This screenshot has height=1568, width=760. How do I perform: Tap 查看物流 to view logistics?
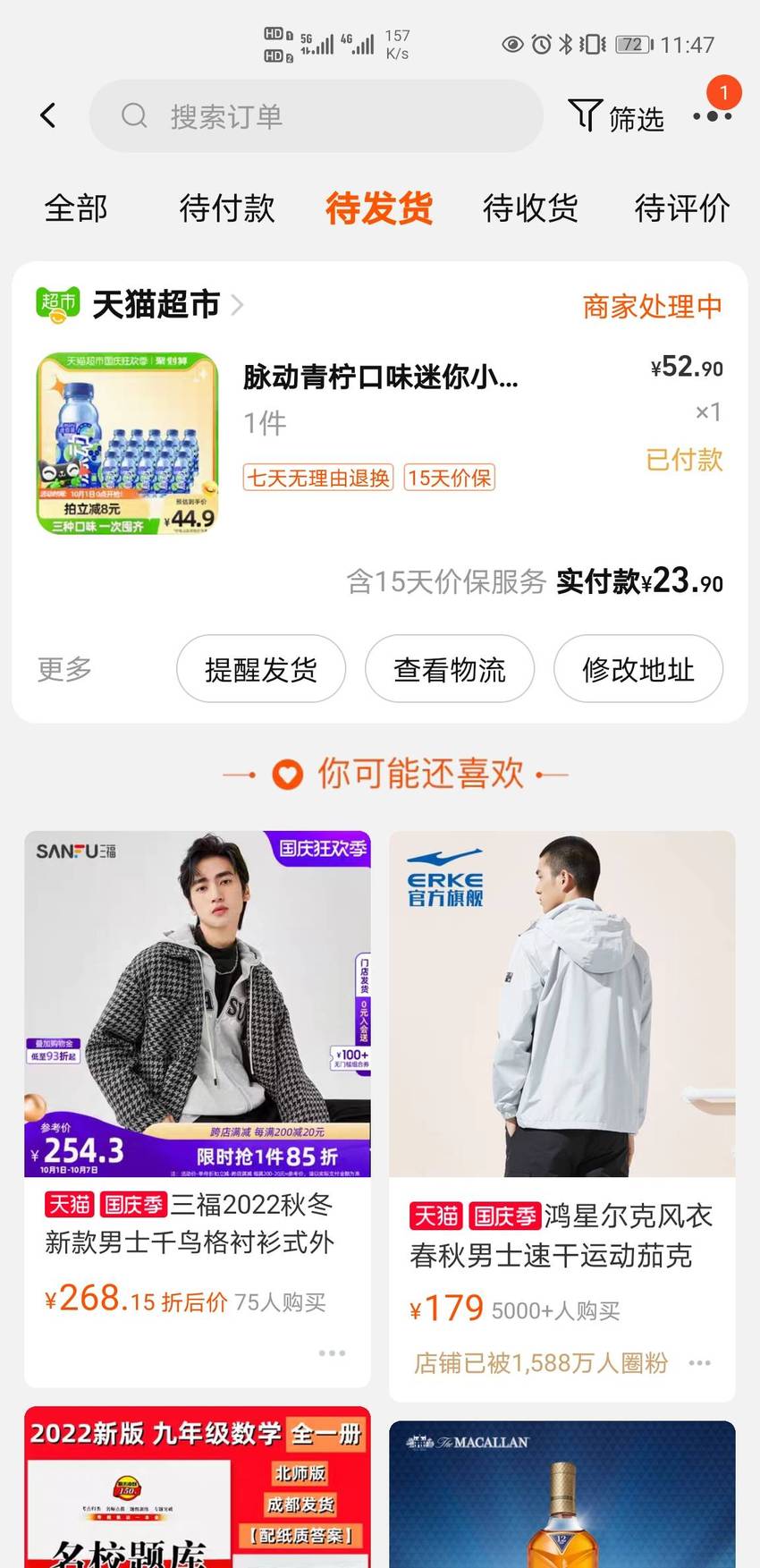pos(450,669)
